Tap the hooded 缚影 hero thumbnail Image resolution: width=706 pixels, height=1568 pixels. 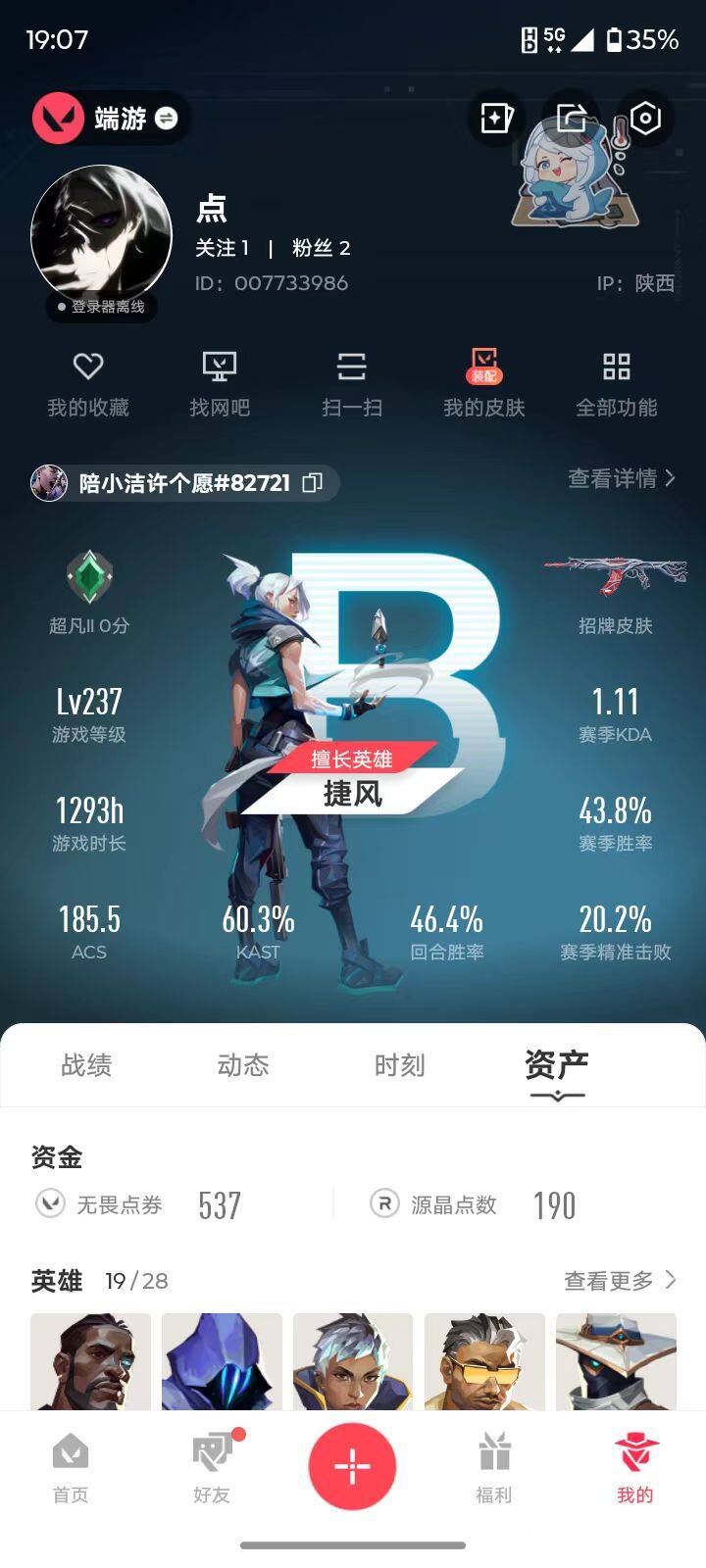[x=223, y=1362]
